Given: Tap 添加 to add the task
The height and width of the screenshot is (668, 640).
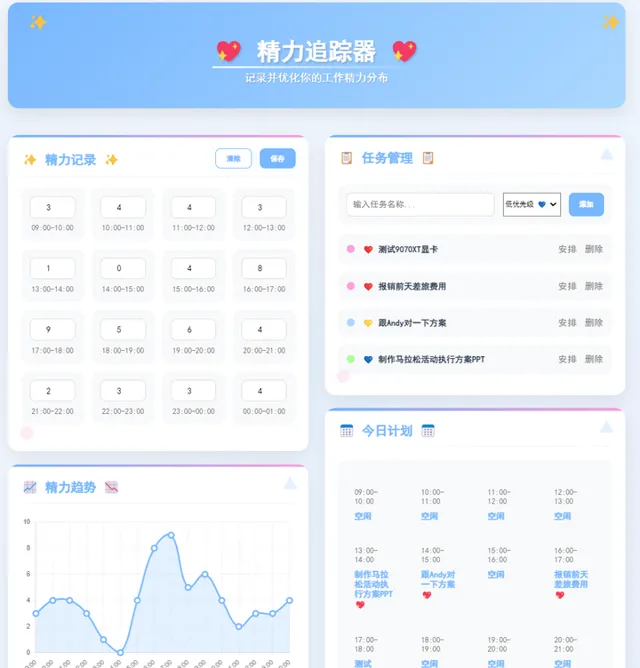Looking at the screenshot, I should click(x=586, y=204).
